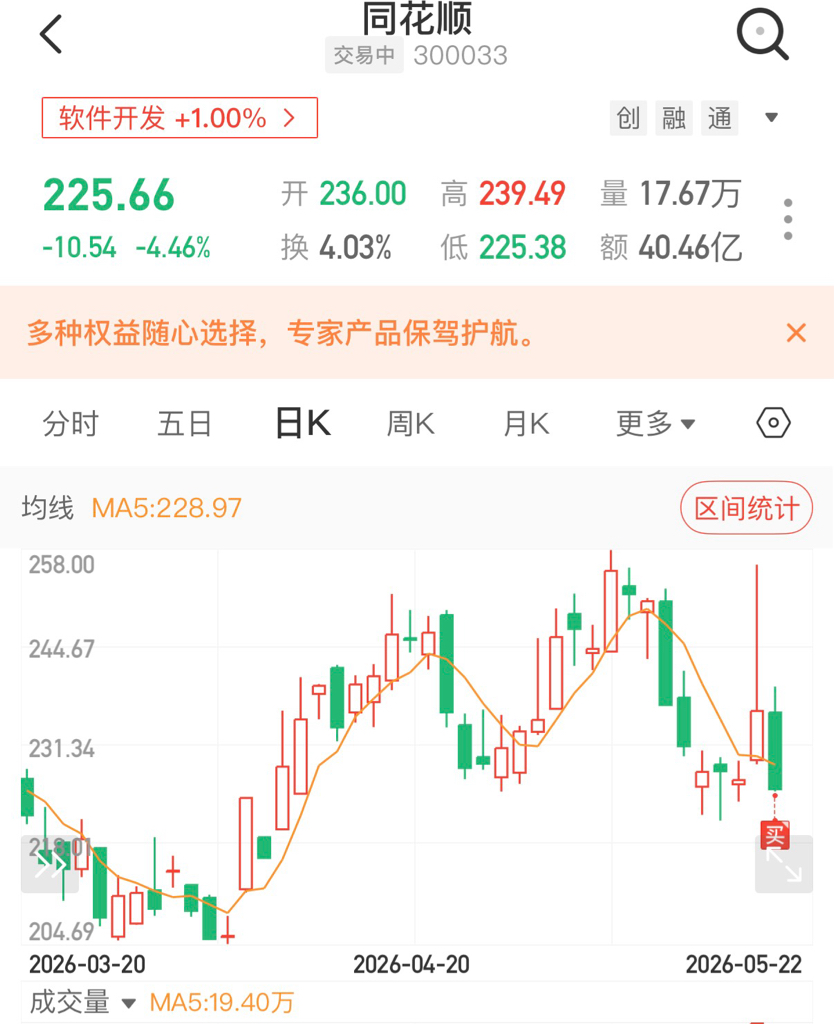Switch to the 周K chart tab
This screenshot has width=834, height=1024.
point(411,423)
